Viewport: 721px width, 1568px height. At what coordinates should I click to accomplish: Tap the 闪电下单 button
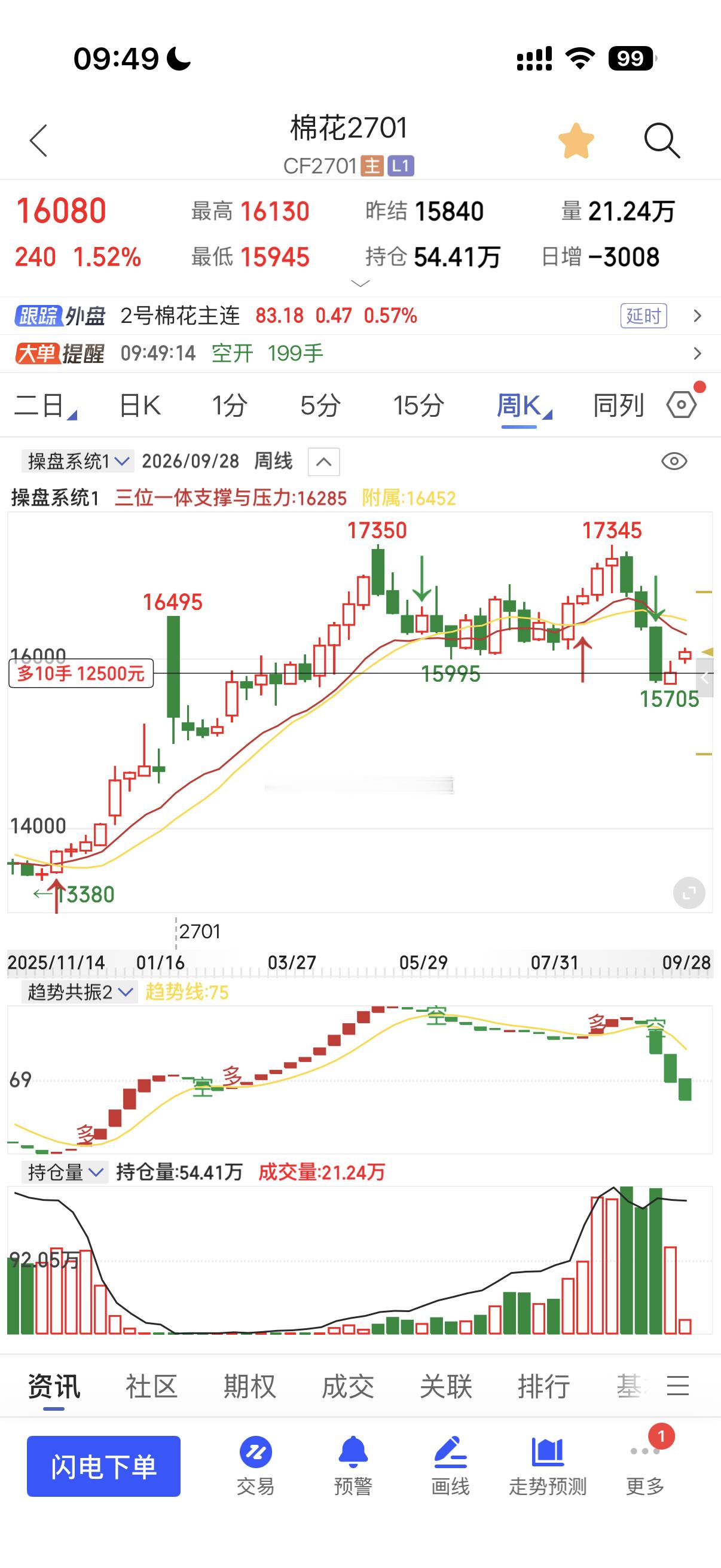(x=103, y=1466)
